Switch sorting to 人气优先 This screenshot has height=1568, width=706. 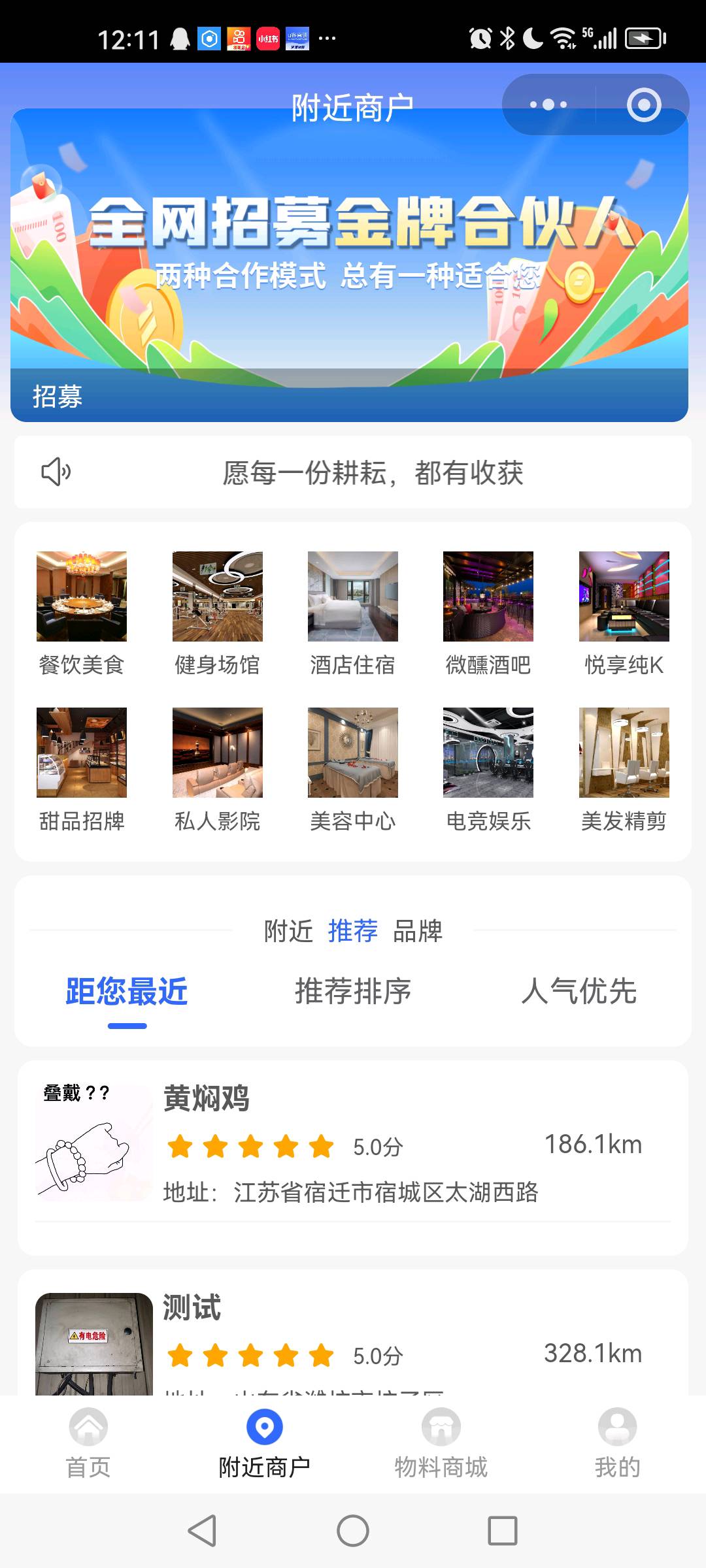tap(580, 992)
